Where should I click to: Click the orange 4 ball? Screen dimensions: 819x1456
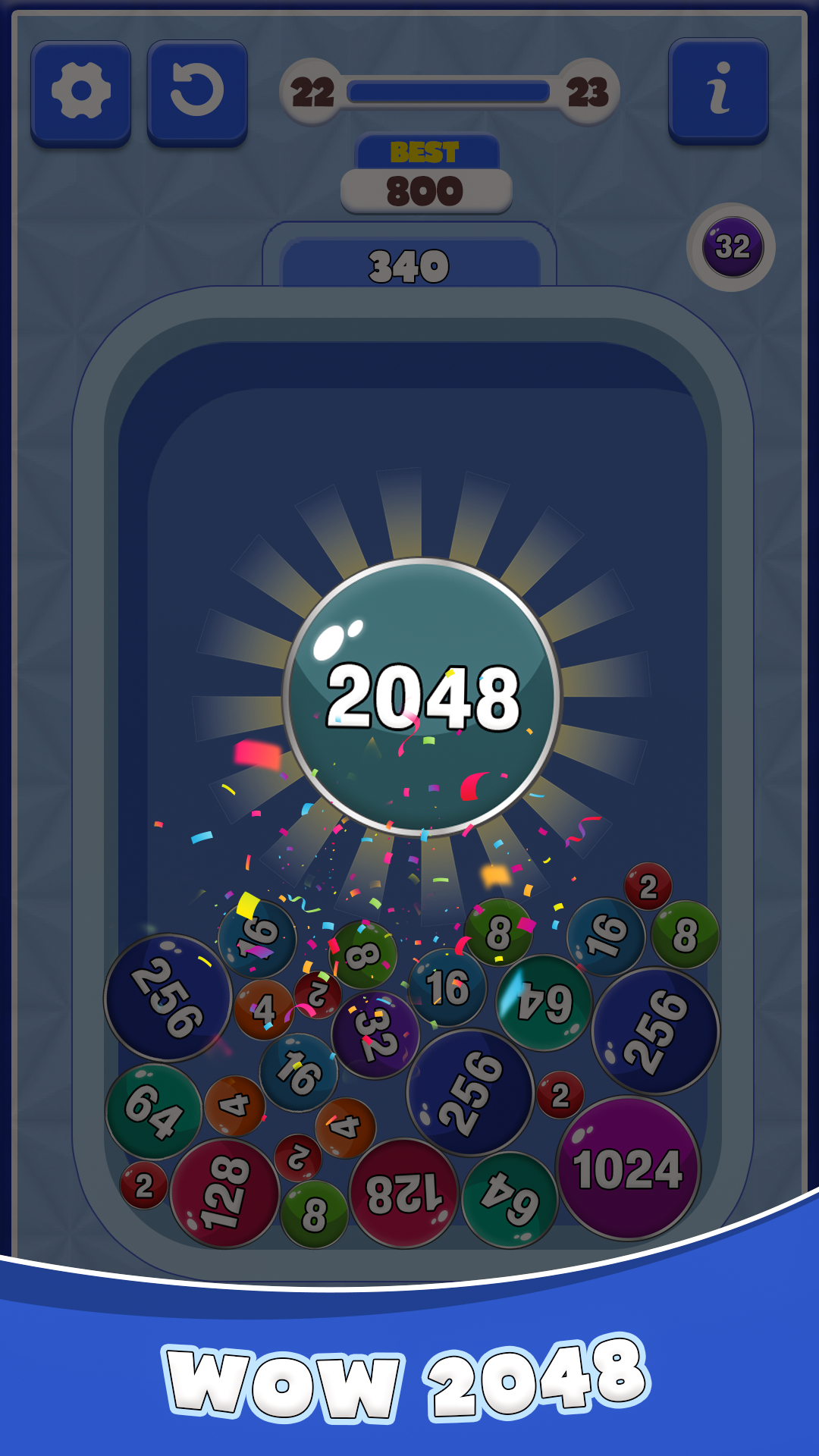[263, 1008]
